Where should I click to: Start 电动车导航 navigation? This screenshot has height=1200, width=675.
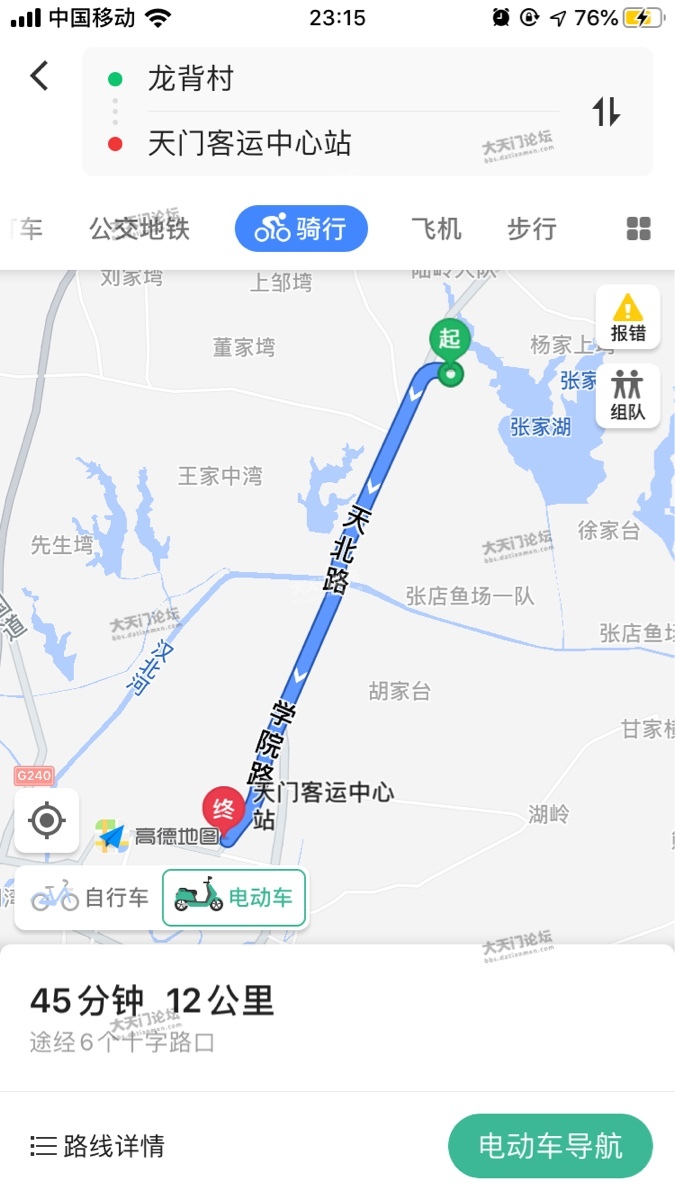[550, 1146]
